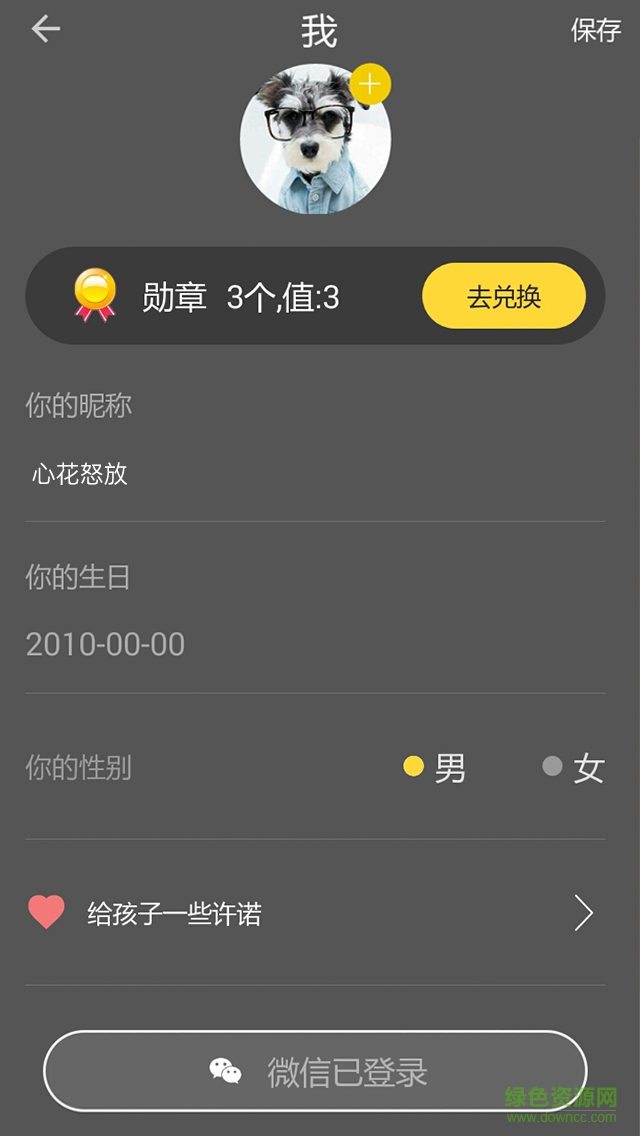Choose 女 as gender
640x1136 pixels.
574,768
